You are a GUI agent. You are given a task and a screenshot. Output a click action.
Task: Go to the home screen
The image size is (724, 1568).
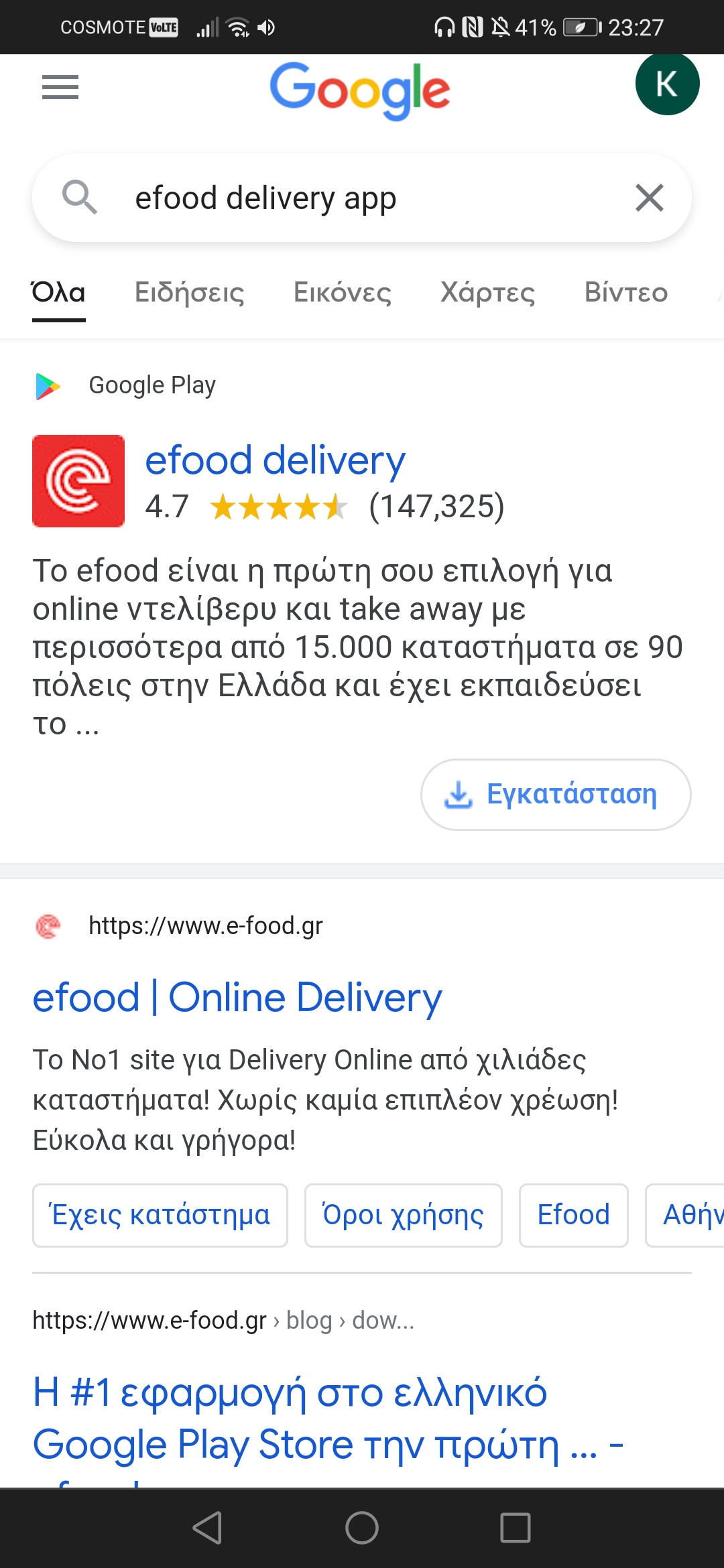pos(362,1528)
